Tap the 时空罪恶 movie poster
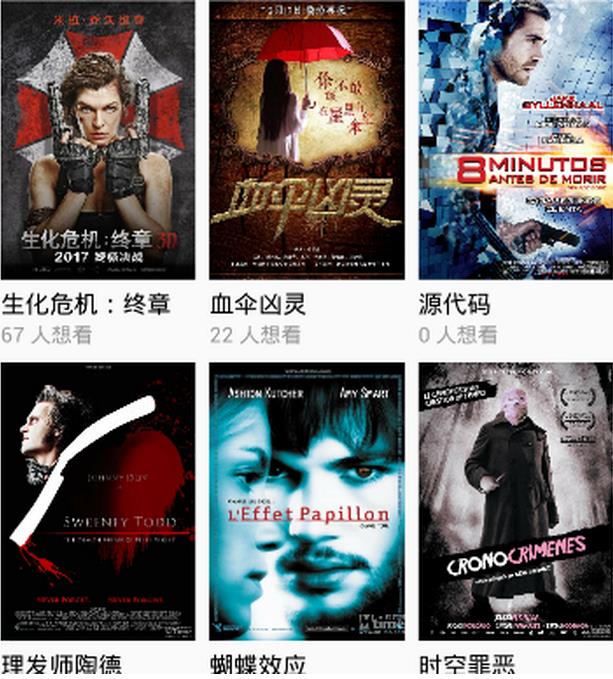The width and height of the screenshot is (613, 679). click(x=513, y=500)
